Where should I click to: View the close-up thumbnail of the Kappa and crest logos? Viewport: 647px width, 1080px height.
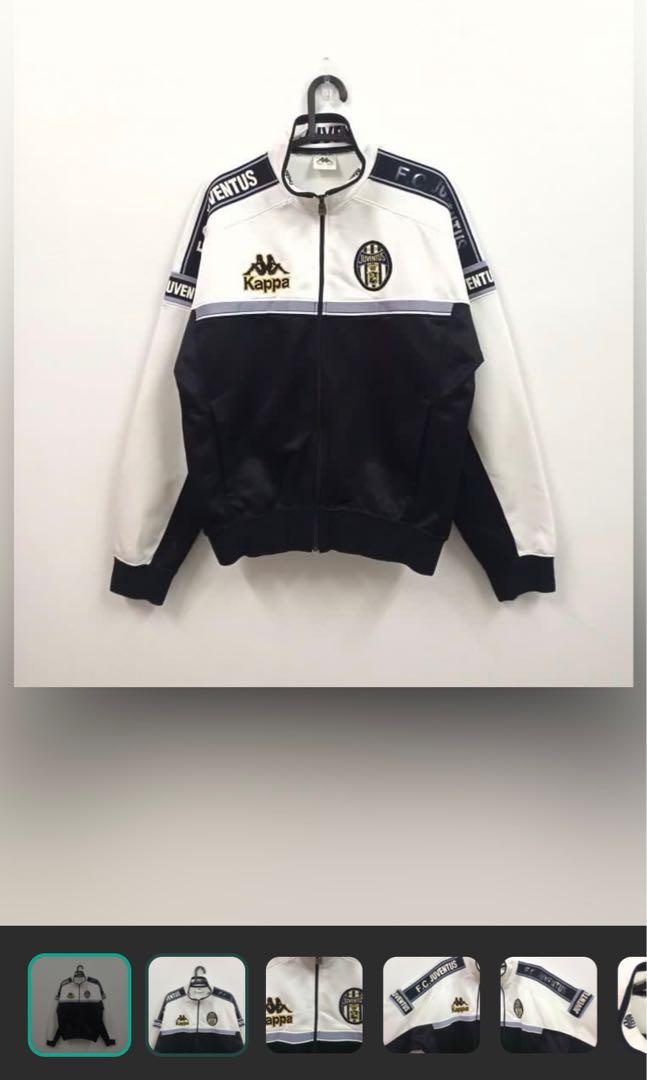point(314,1005)
